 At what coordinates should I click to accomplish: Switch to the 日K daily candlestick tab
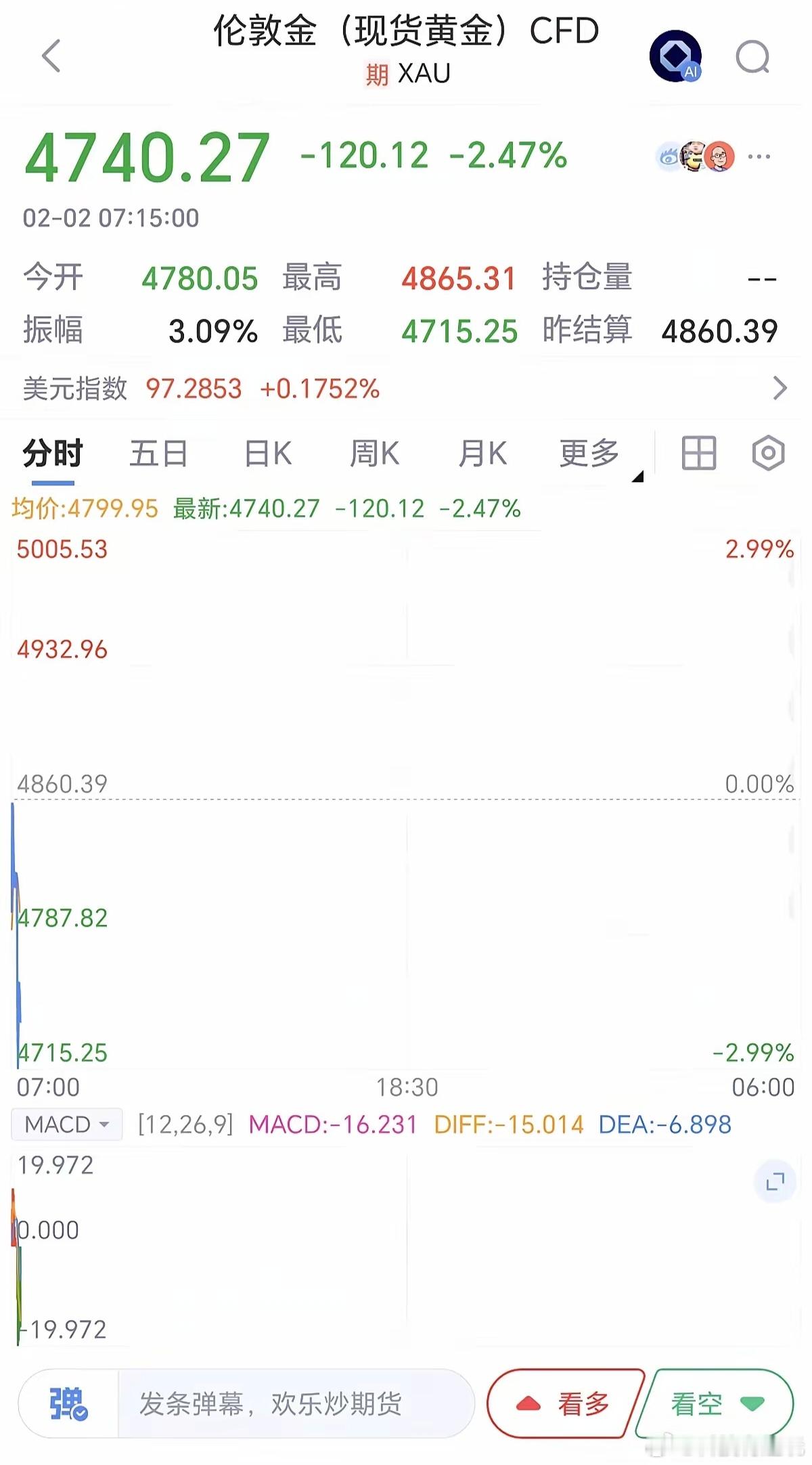point(267,454)
